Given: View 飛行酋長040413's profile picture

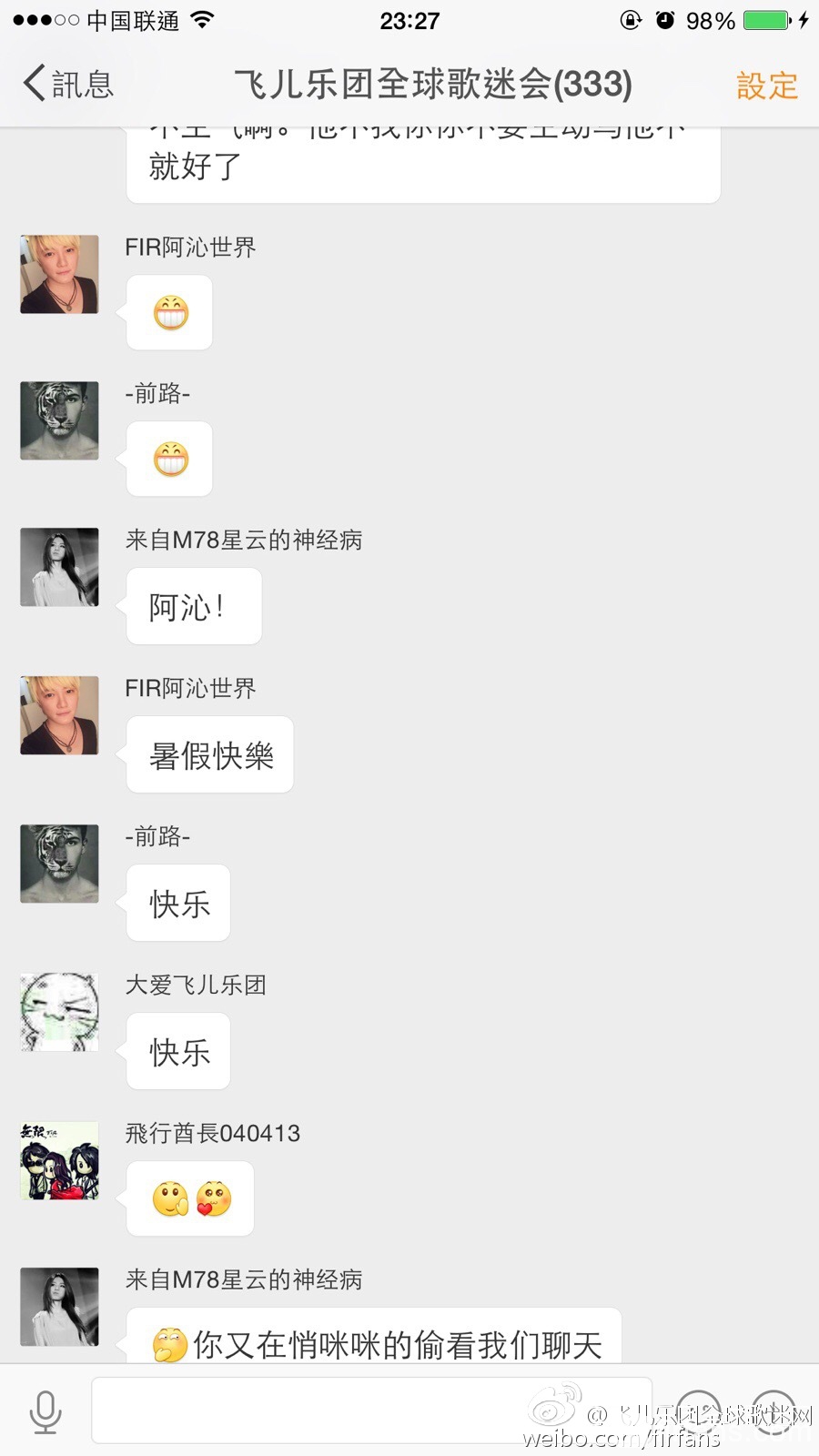Looking at the screenshot, I should 60,1160.
